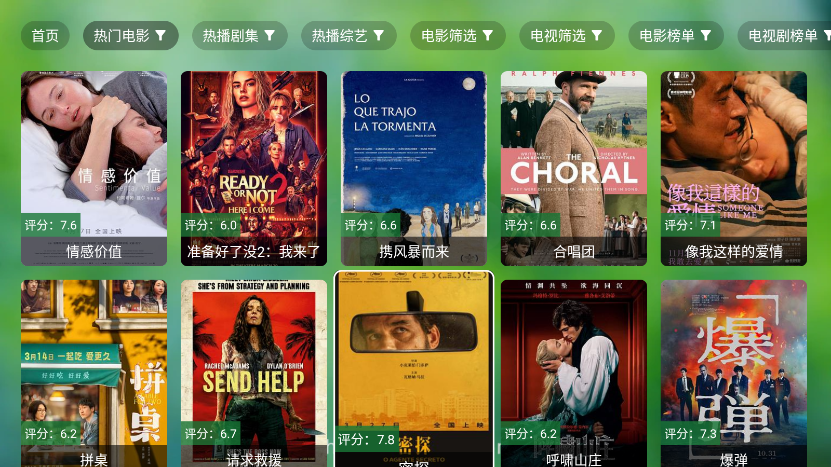The width and height of the screenshot is (831, 467).
Task: Select the 热播剧集 tab
Action: [239, 36]
